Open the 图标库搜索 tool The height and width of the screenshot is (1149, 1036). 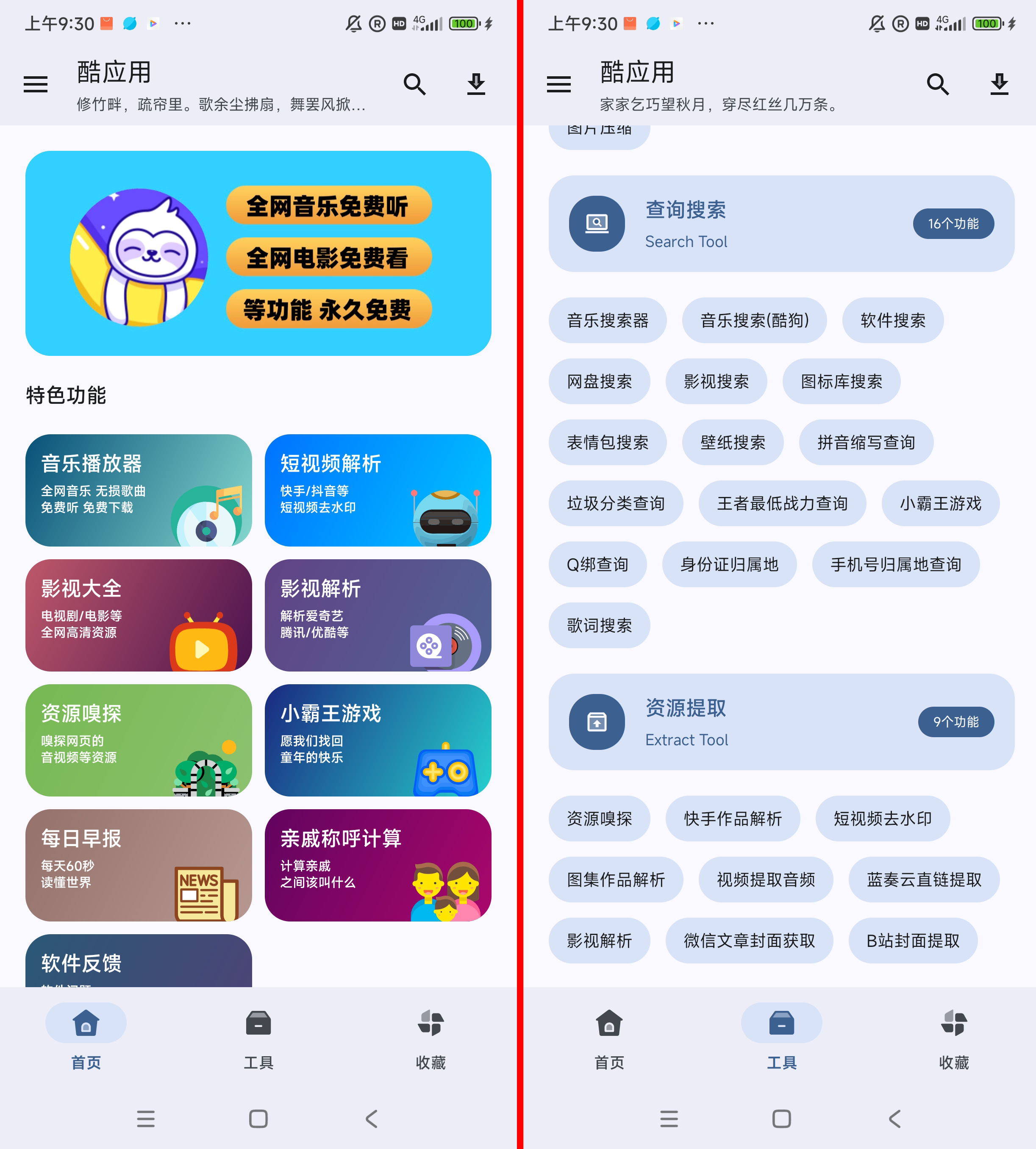coord(841,381)
